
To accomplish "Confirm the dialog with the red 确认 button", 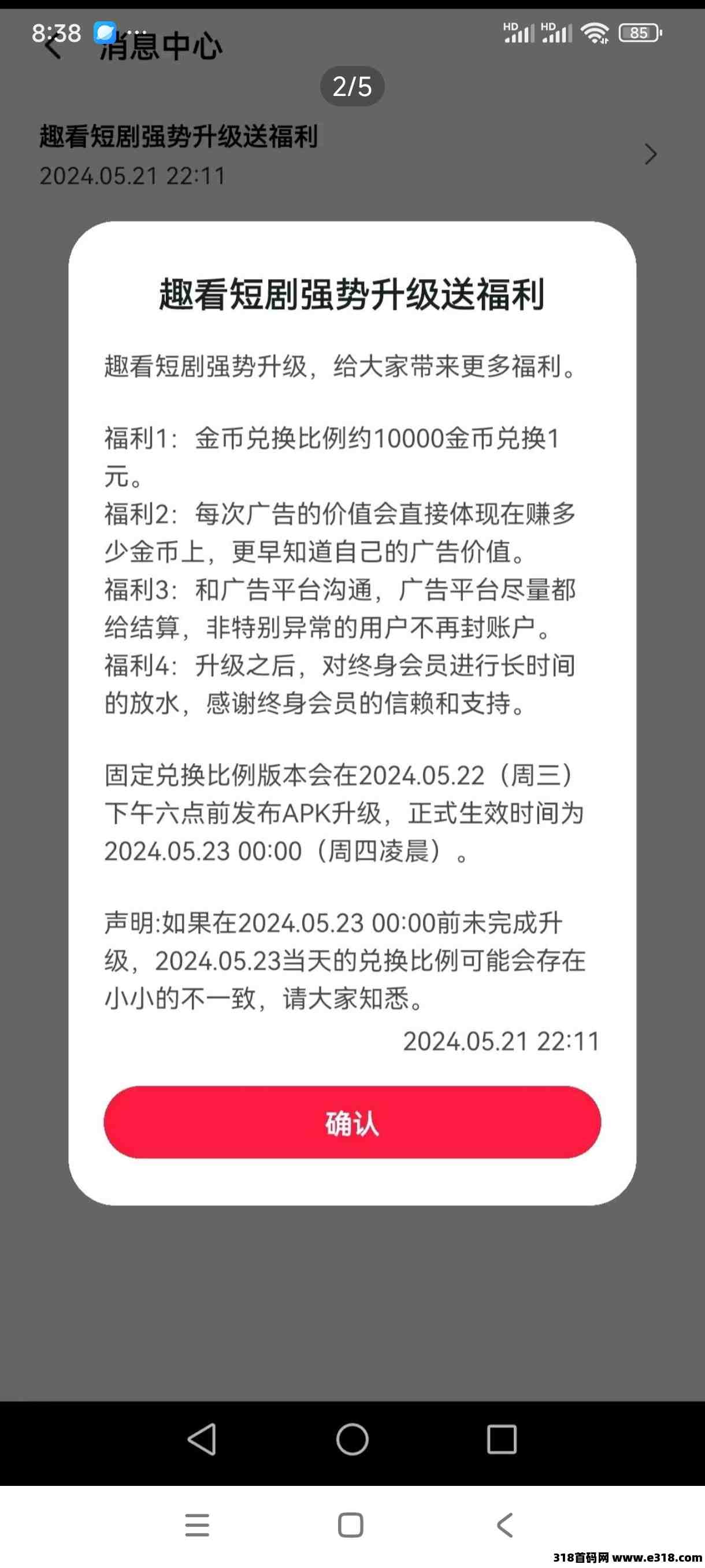I will (x=352, y=1122).
